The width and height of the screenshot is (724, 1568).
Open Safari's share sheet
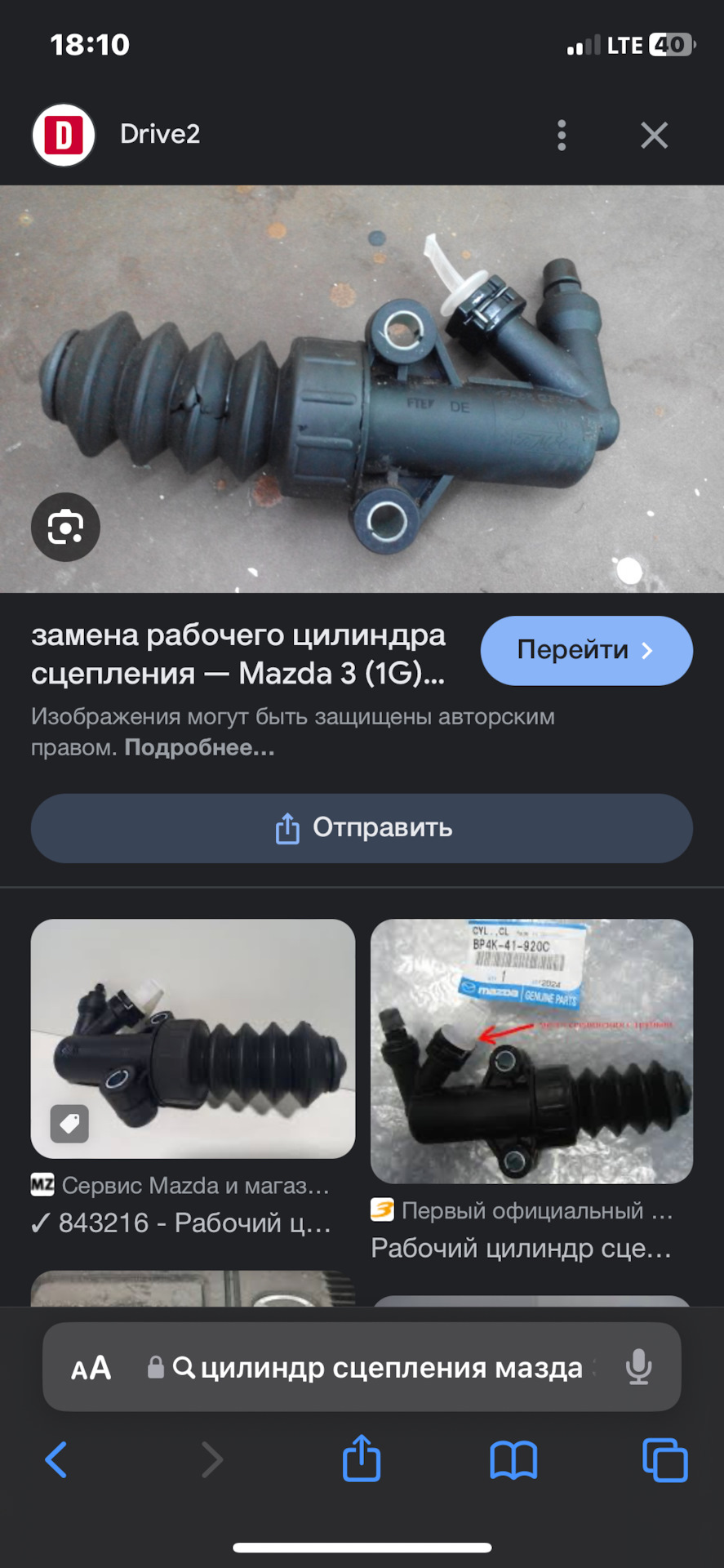coord(362,1459)
